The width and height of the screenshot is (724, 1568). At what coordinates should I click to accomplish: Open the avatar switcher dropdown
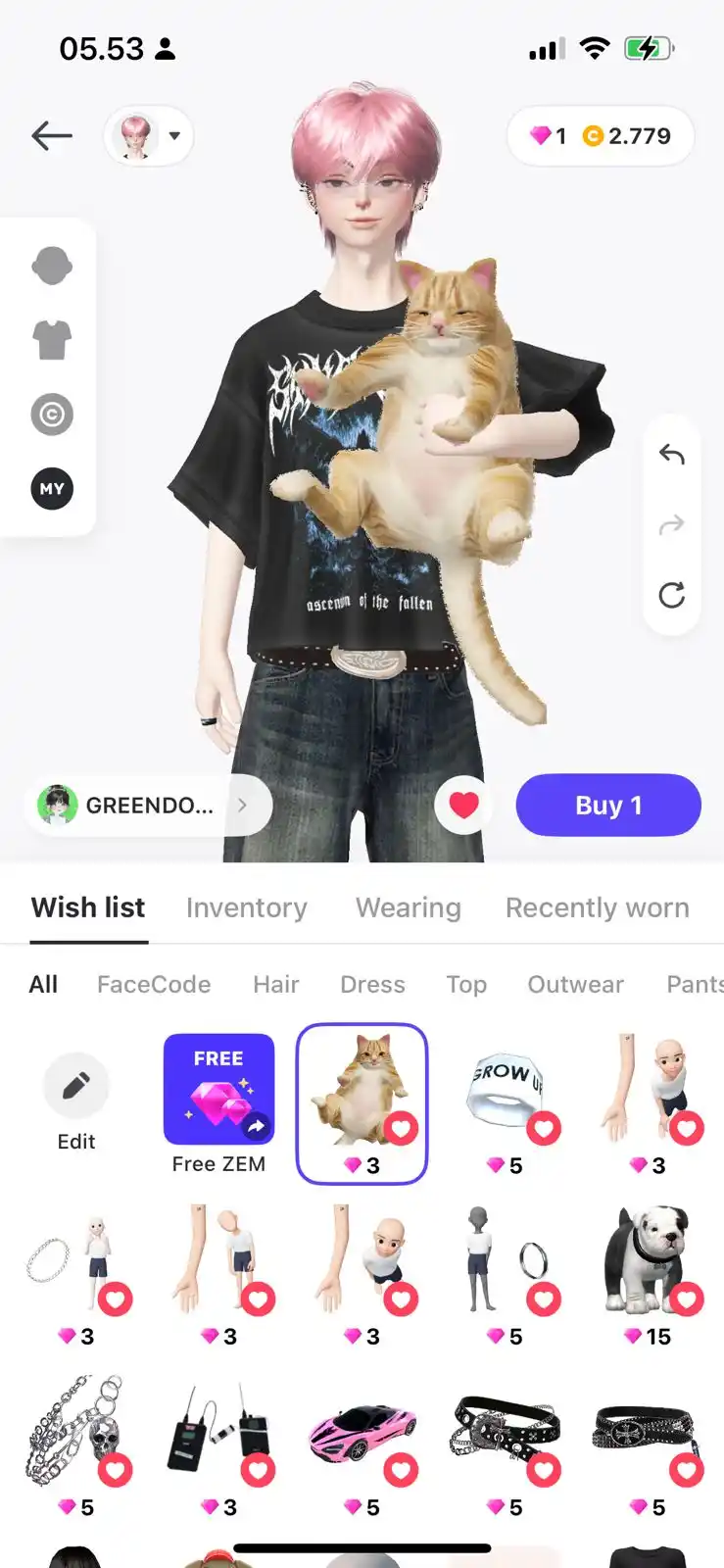click(149, 135)
